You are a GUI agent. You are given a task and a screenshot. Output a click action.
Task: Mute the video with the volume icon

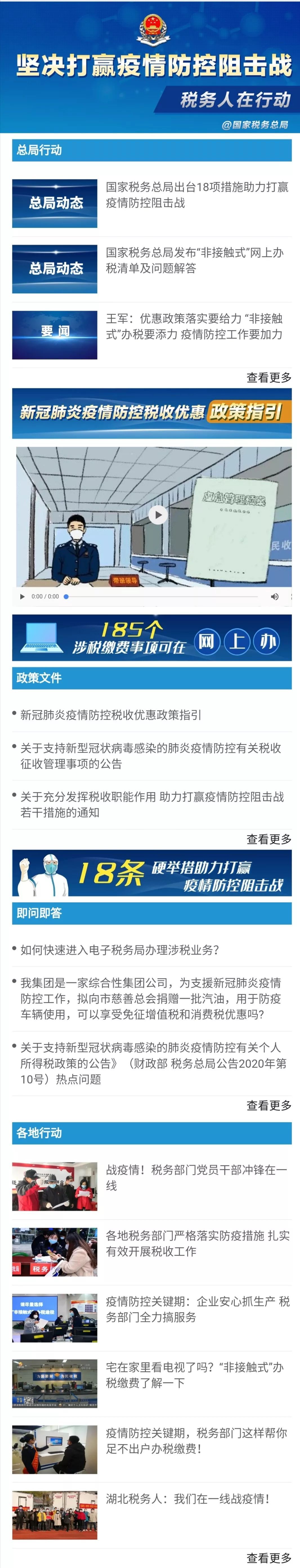click(x=274, y=597)
